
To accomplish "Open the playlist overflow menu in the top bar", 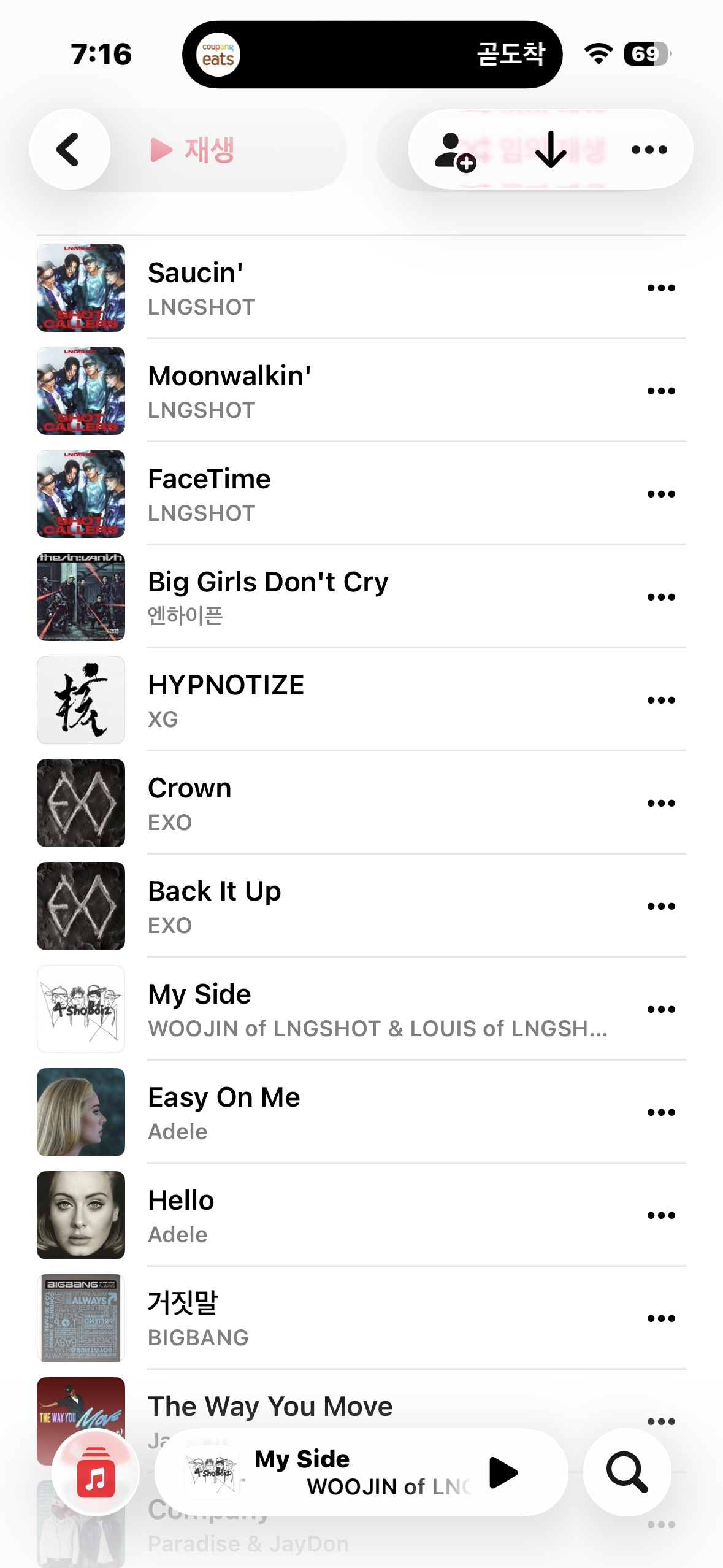I will click(649, 150).
